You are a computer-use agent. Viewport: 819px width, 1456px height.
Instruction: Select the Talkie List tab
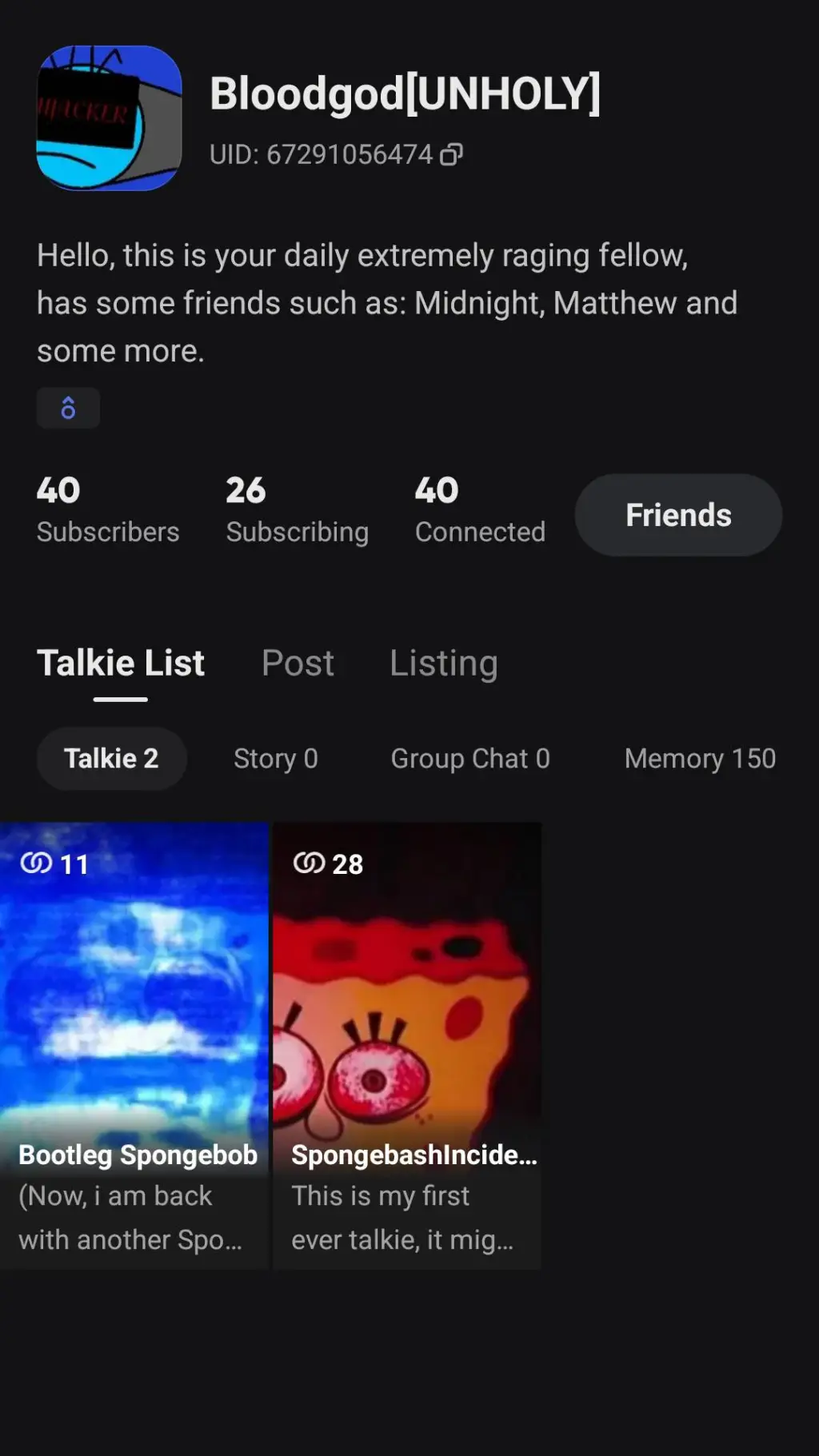coord(121,663)
